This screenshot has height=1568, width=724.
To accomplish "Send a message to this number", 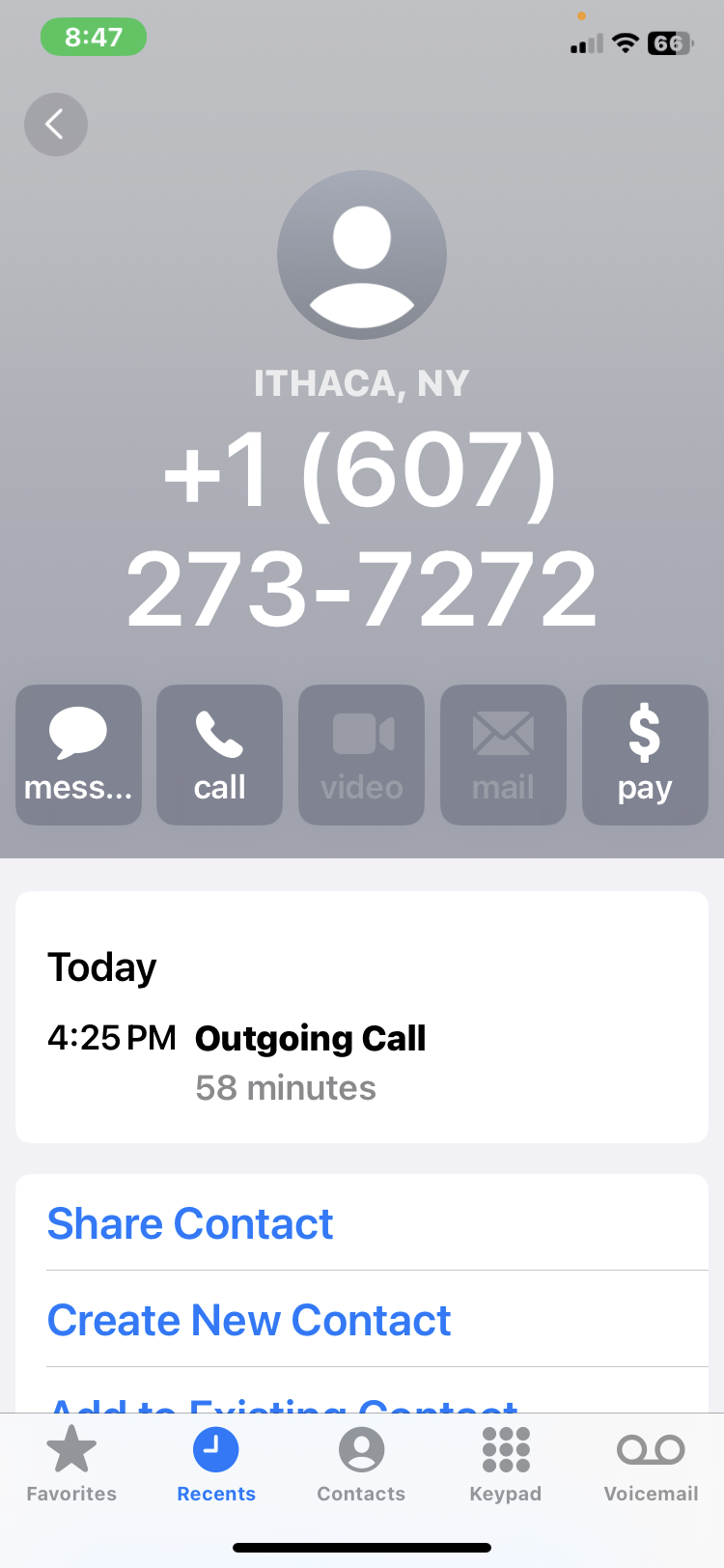I will (78, 755).
